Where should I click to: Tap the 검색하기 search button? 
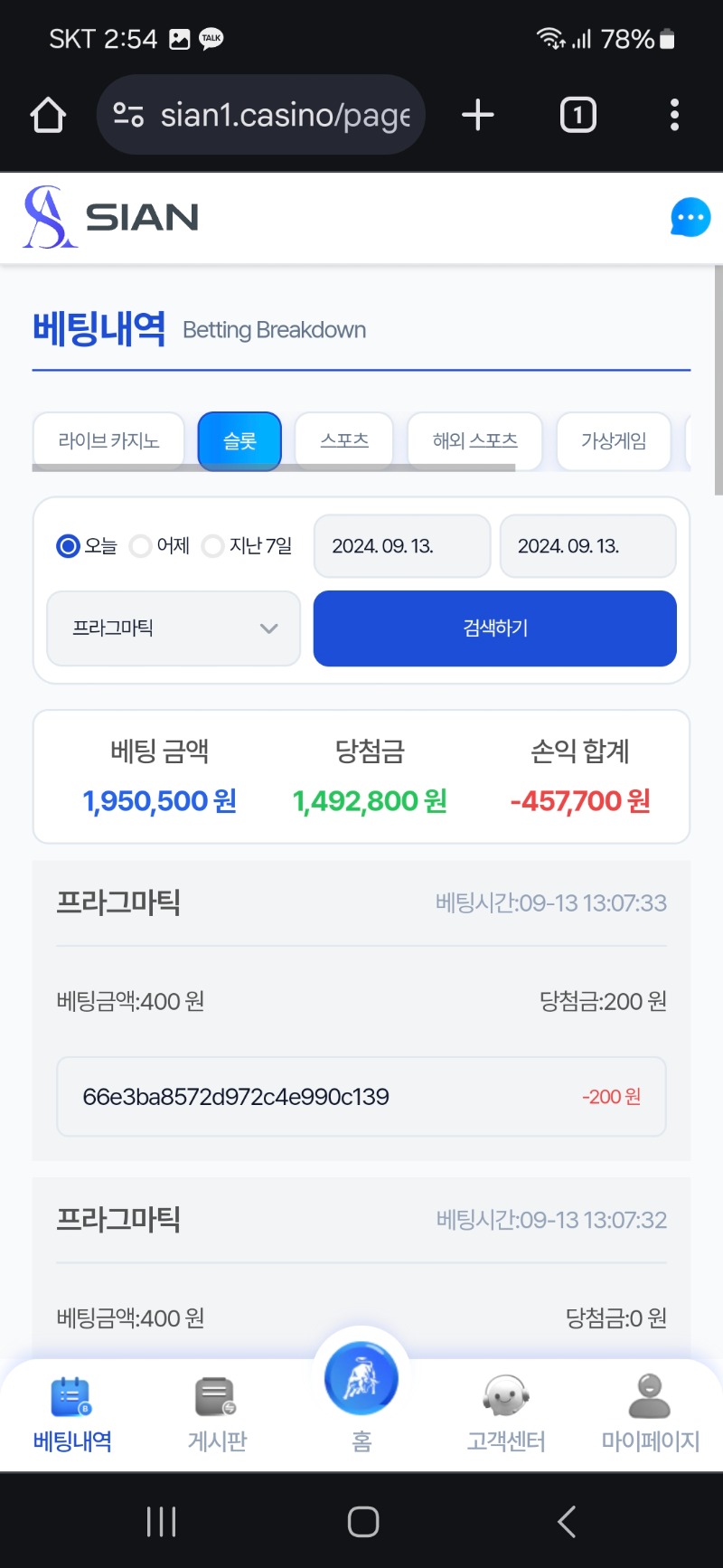pyautogui.click(x=495, y=628)
